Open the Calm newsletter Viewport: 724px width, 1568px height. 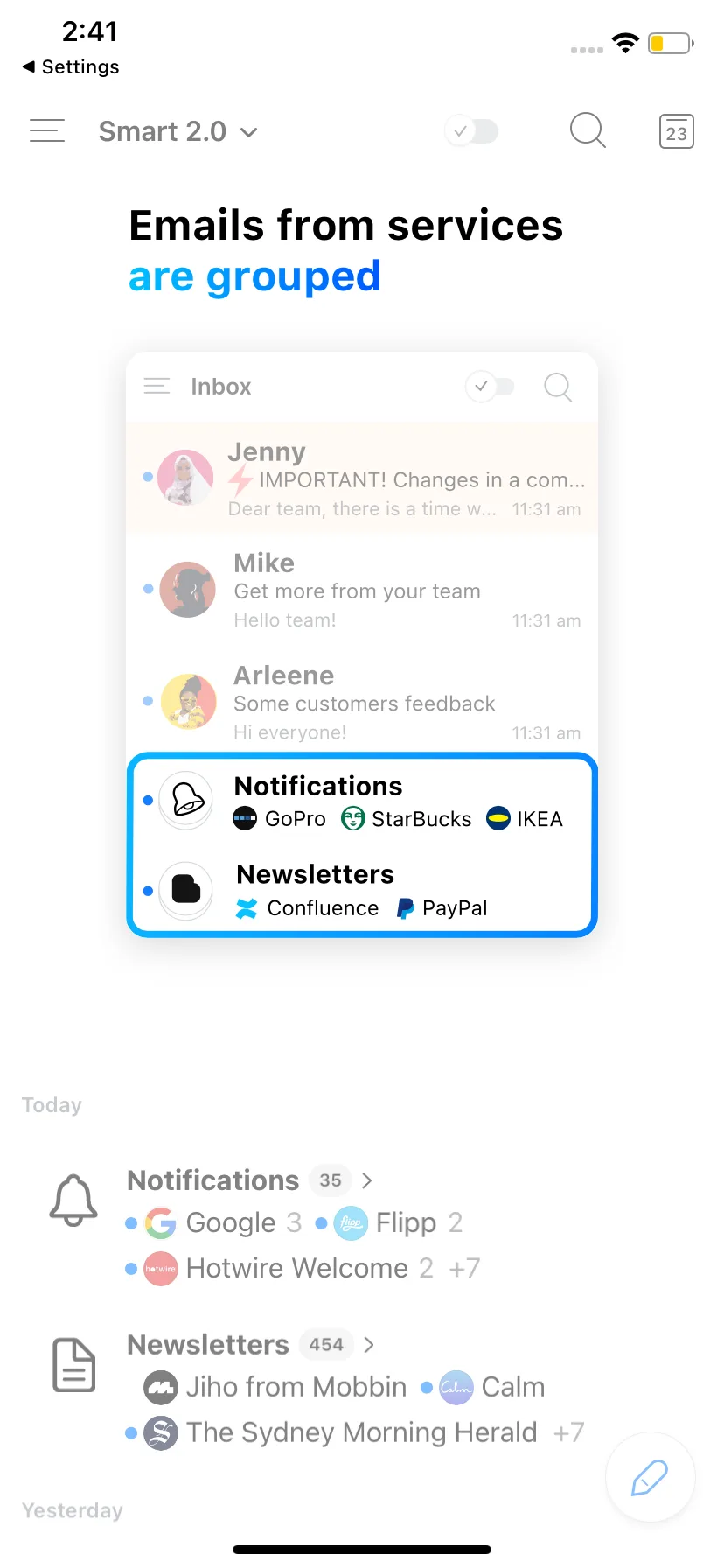click(x=483, y=1387)
